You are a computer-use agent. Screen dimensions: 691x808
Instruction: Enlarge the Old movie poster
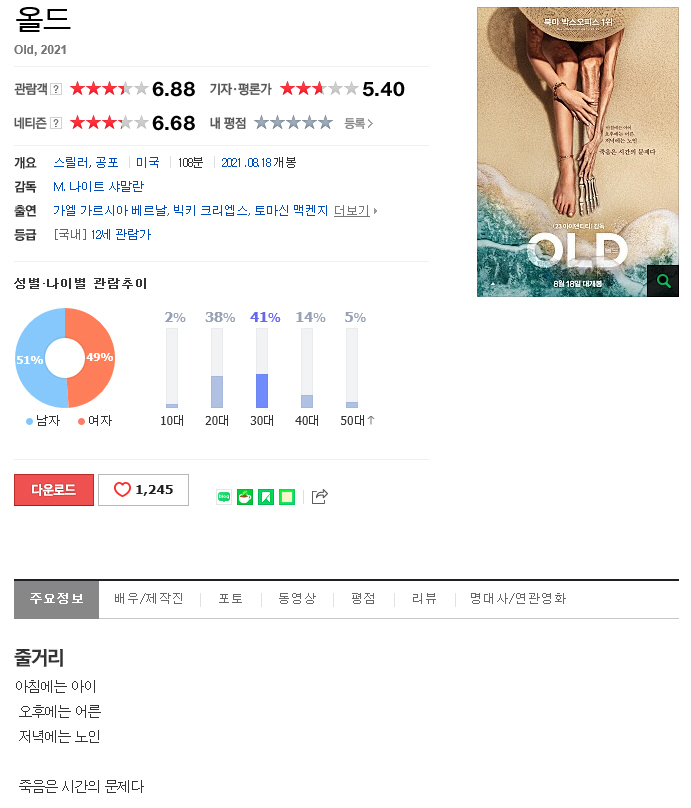click(x=662, y=281)
